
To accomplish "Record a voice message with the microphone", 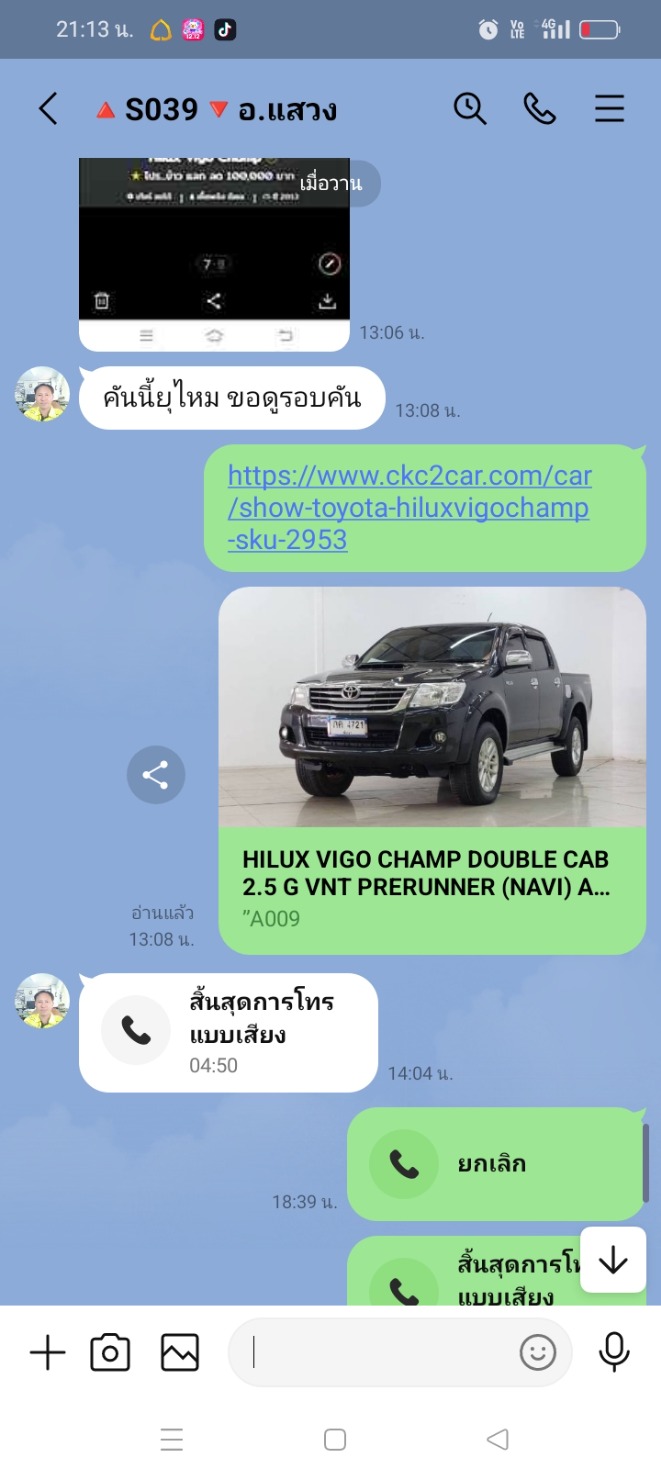I will [614, 1352].
